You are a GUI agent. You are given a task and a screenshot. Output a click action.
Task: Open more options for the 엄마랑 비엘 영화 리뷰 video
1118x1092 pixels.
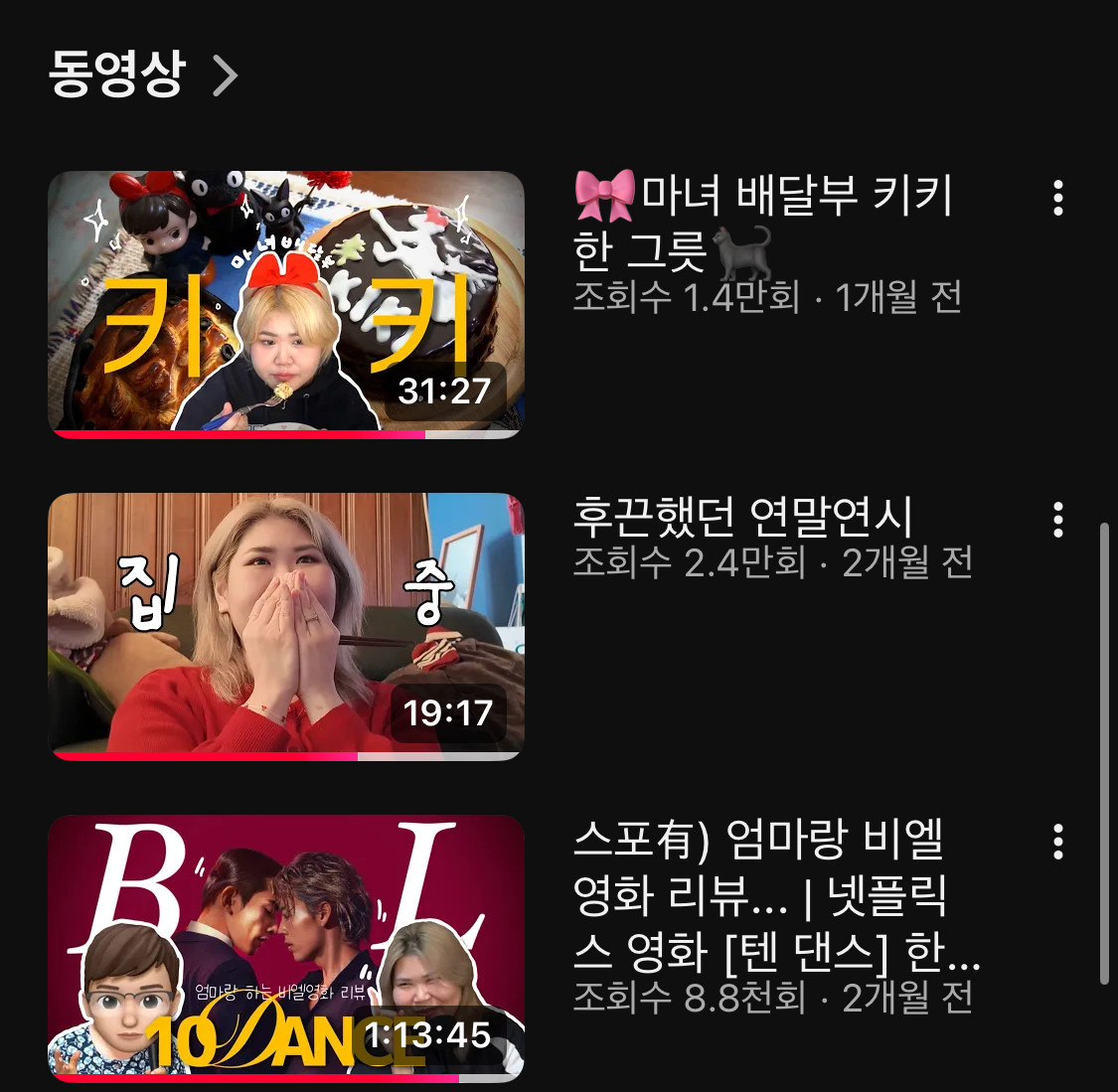coord(1057,842)
